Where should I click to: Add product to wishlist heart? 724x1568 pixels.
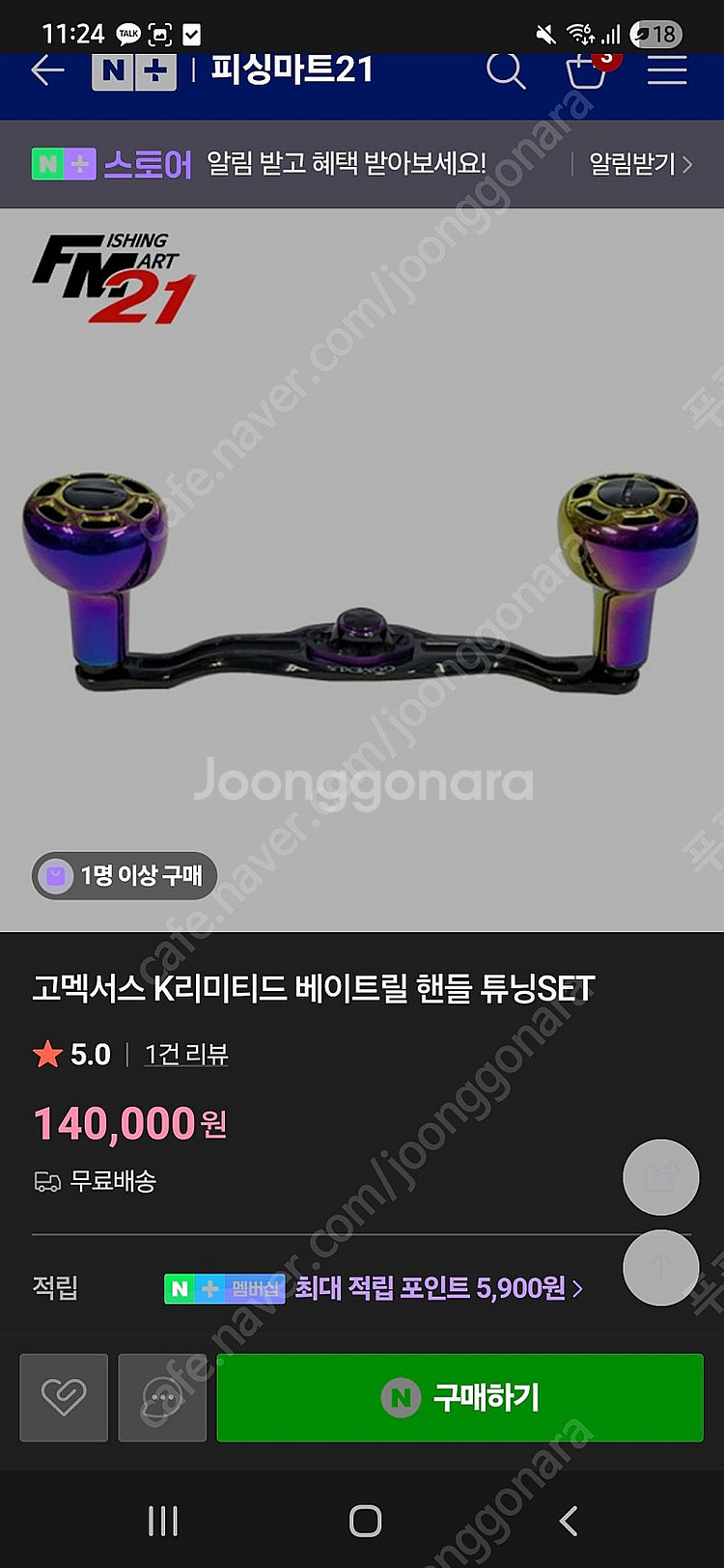[64, 1397]
